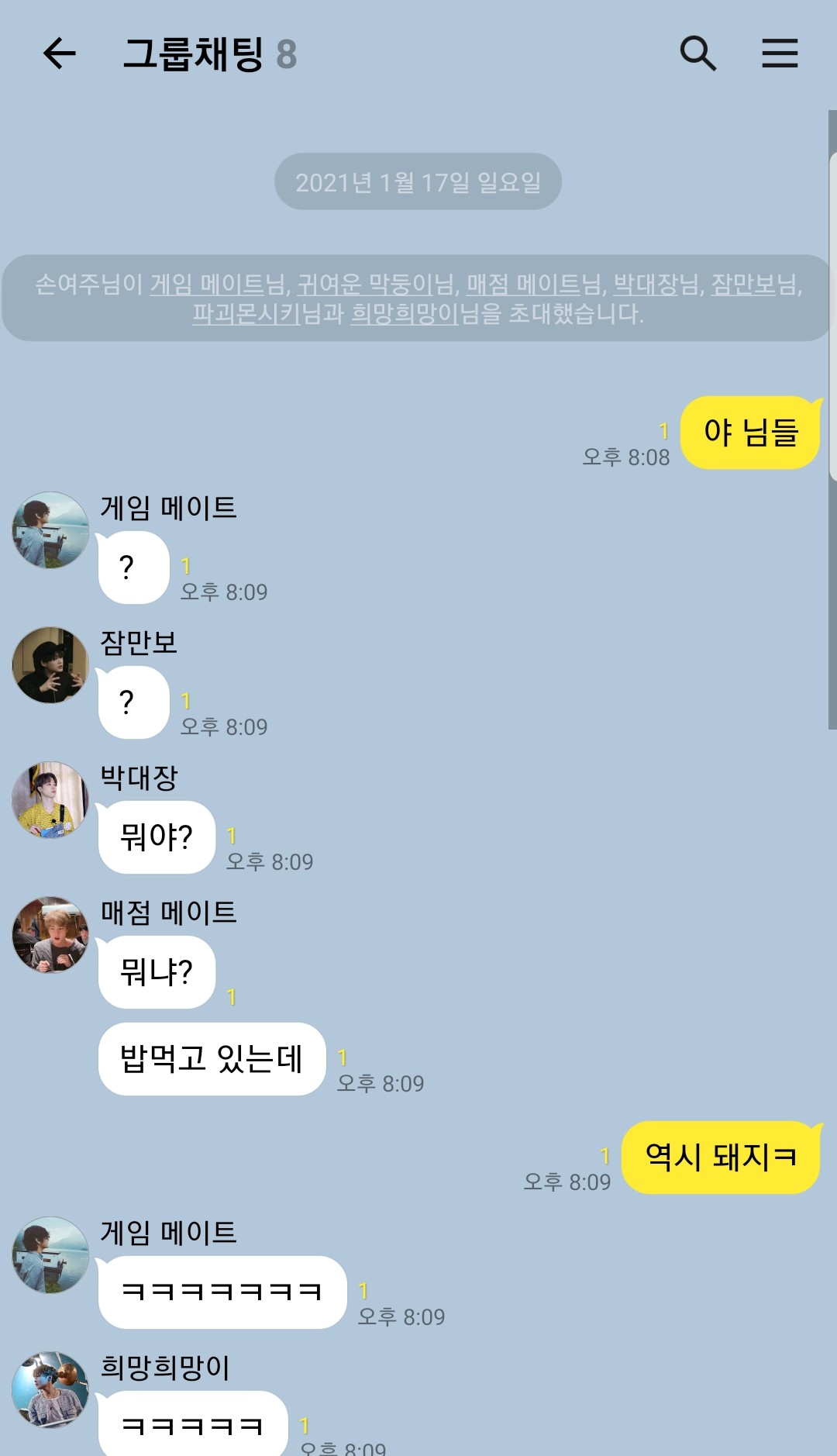
Task: Open 게임 메이트's avatar above the ? message
Action: (50, 530)
